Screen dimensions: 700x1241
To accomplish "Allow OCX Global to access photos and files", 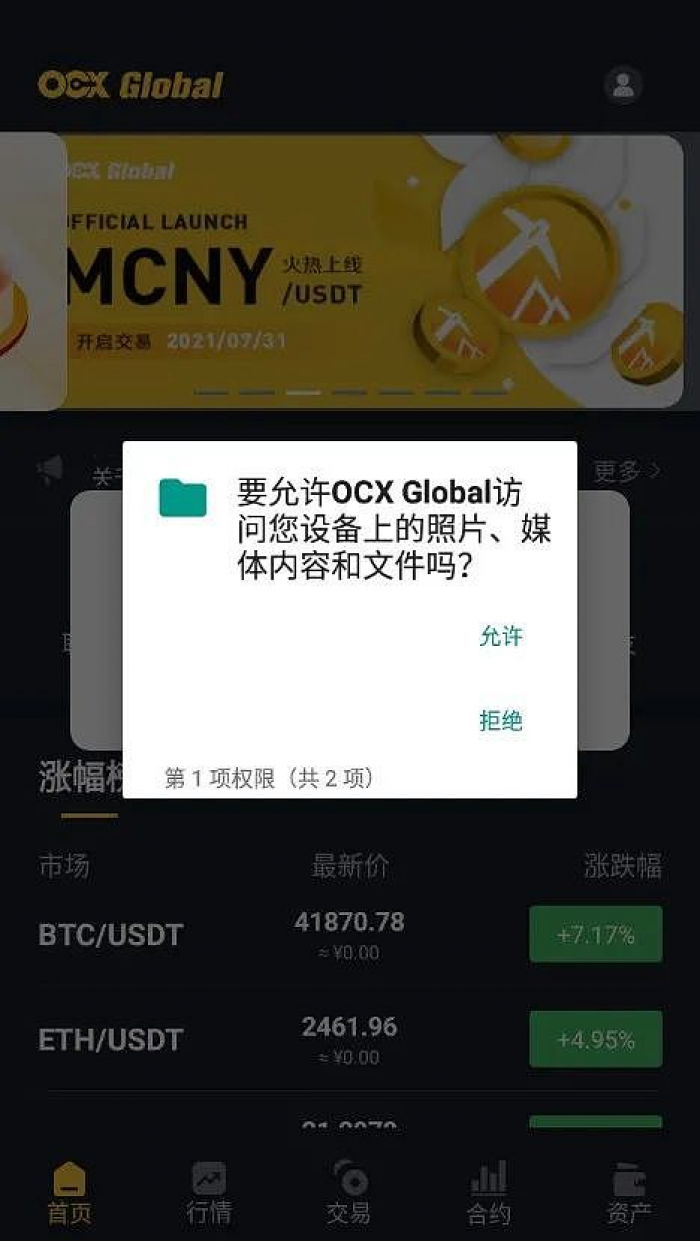I will pos(501,636).
